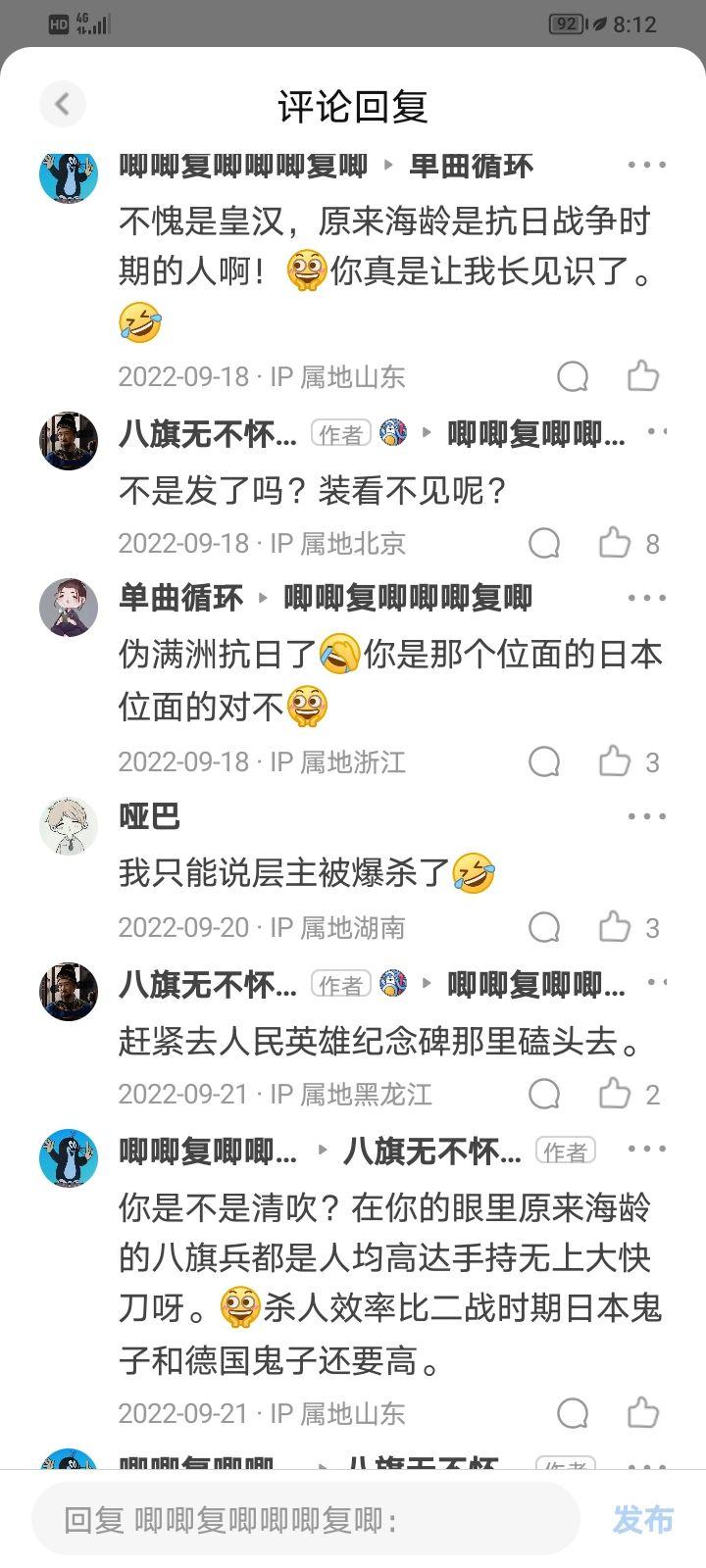Open options for 你是不是清吹 comment
Viewport: 706px width, 1568px height.
[x=646, y=1150]
